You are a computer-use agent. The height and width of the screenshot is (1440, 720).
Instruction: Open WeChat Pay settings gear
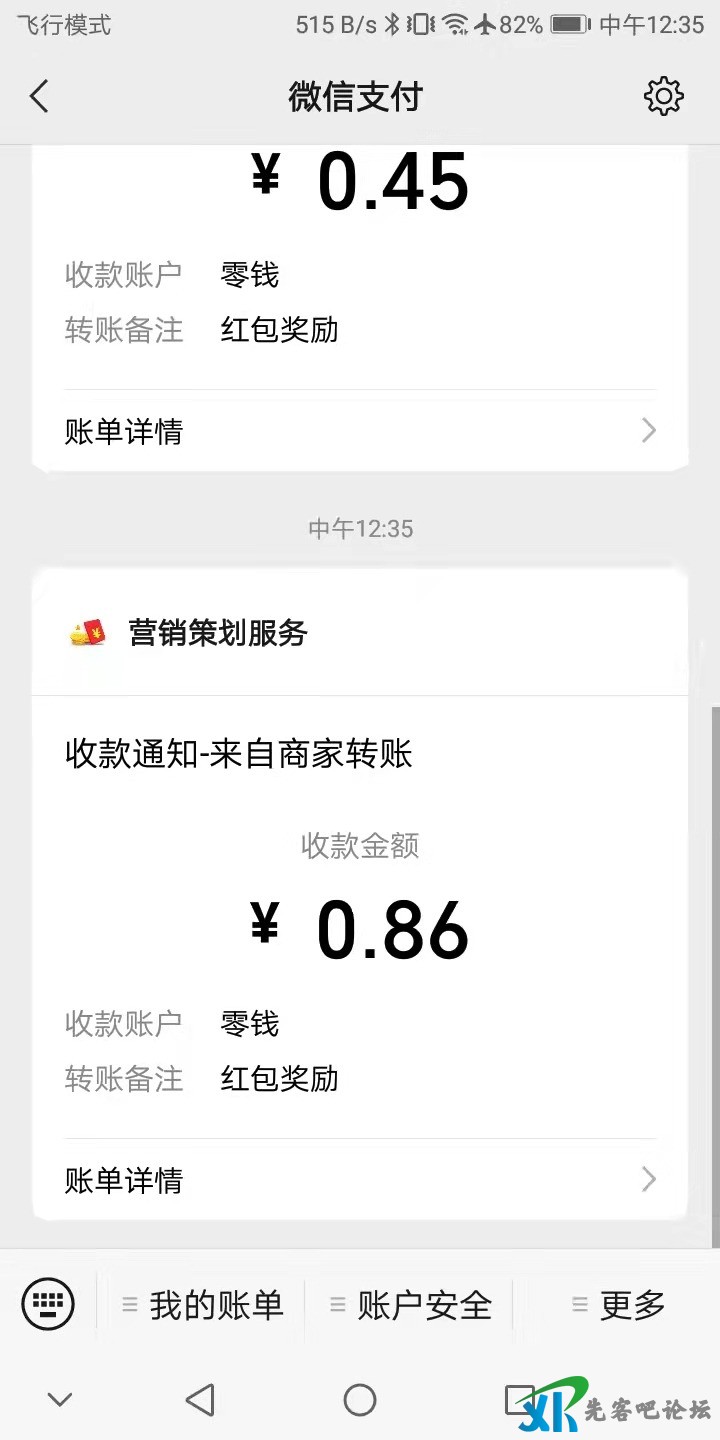click(x=663, y=97)
